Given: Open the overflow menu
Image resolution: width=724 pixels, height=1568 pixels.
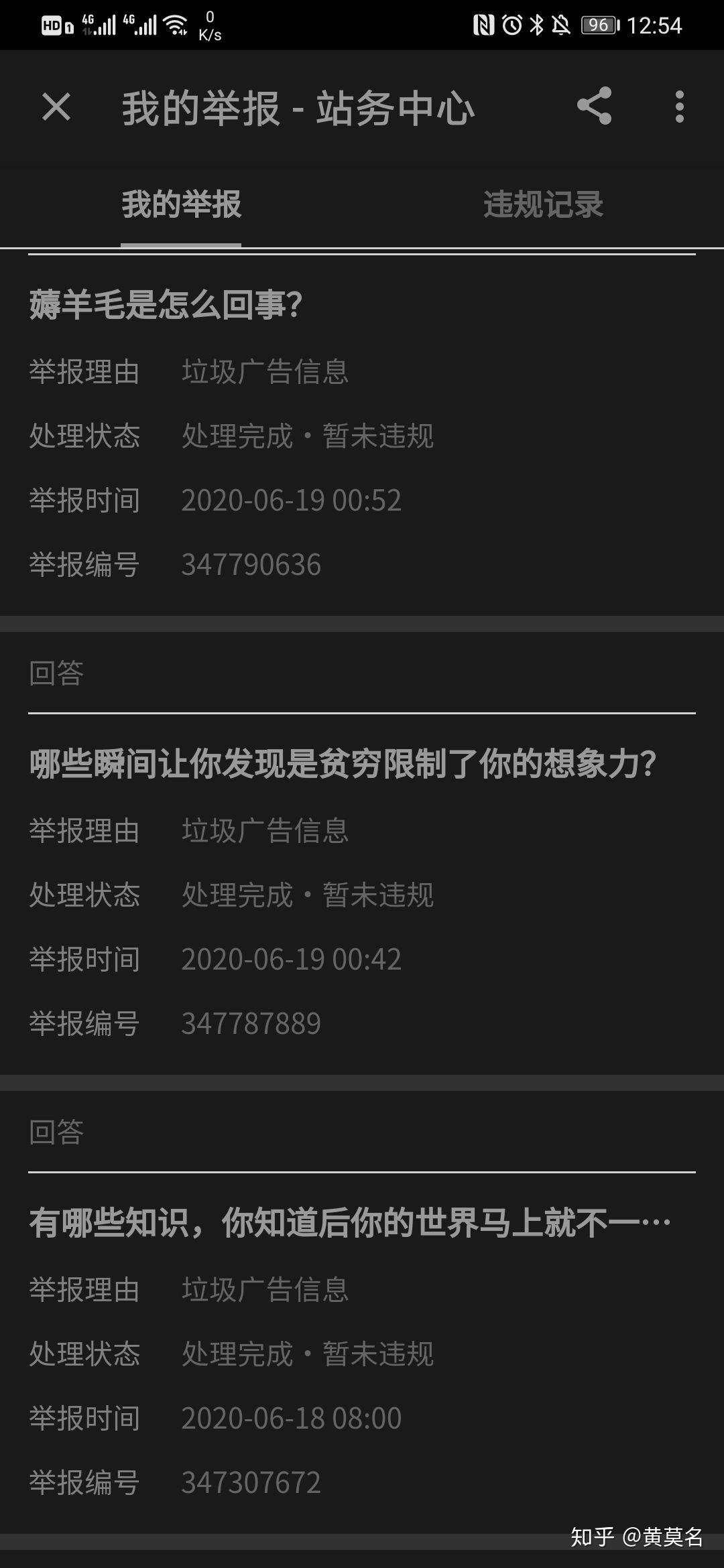Looking at the screenshot, I should [680, 107].
